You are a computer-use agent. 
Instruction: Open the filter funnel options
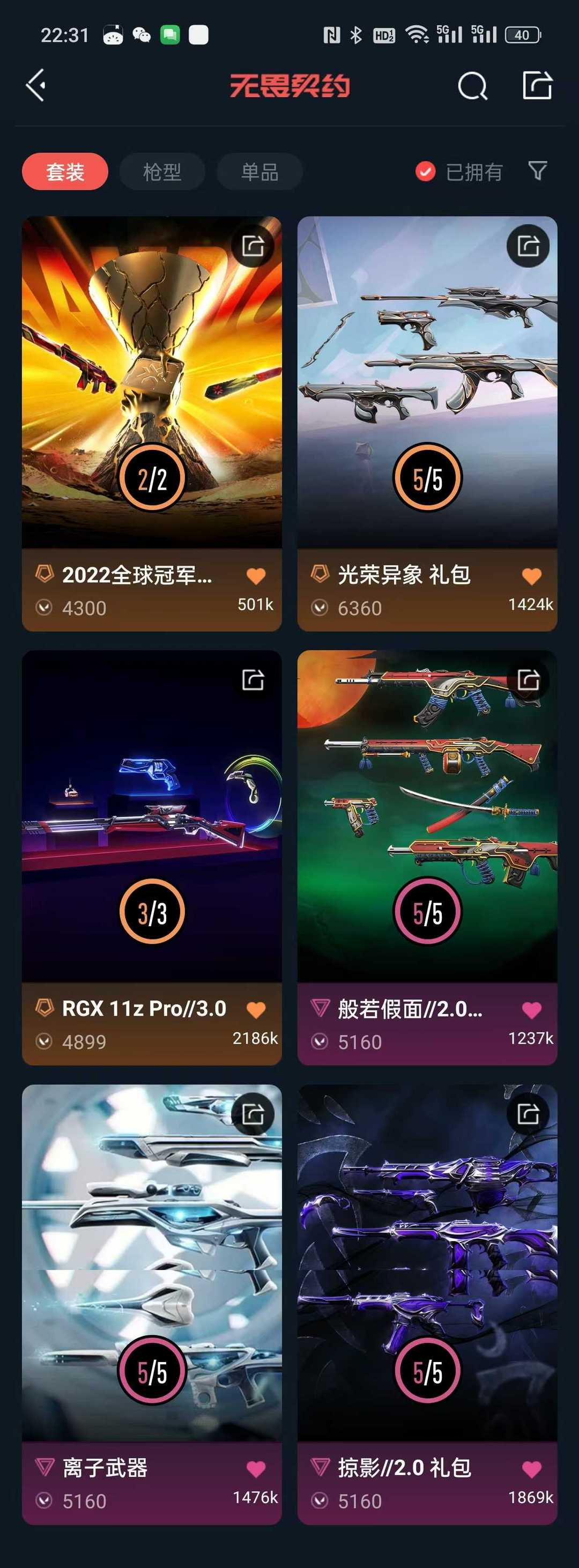click(537, 171)
